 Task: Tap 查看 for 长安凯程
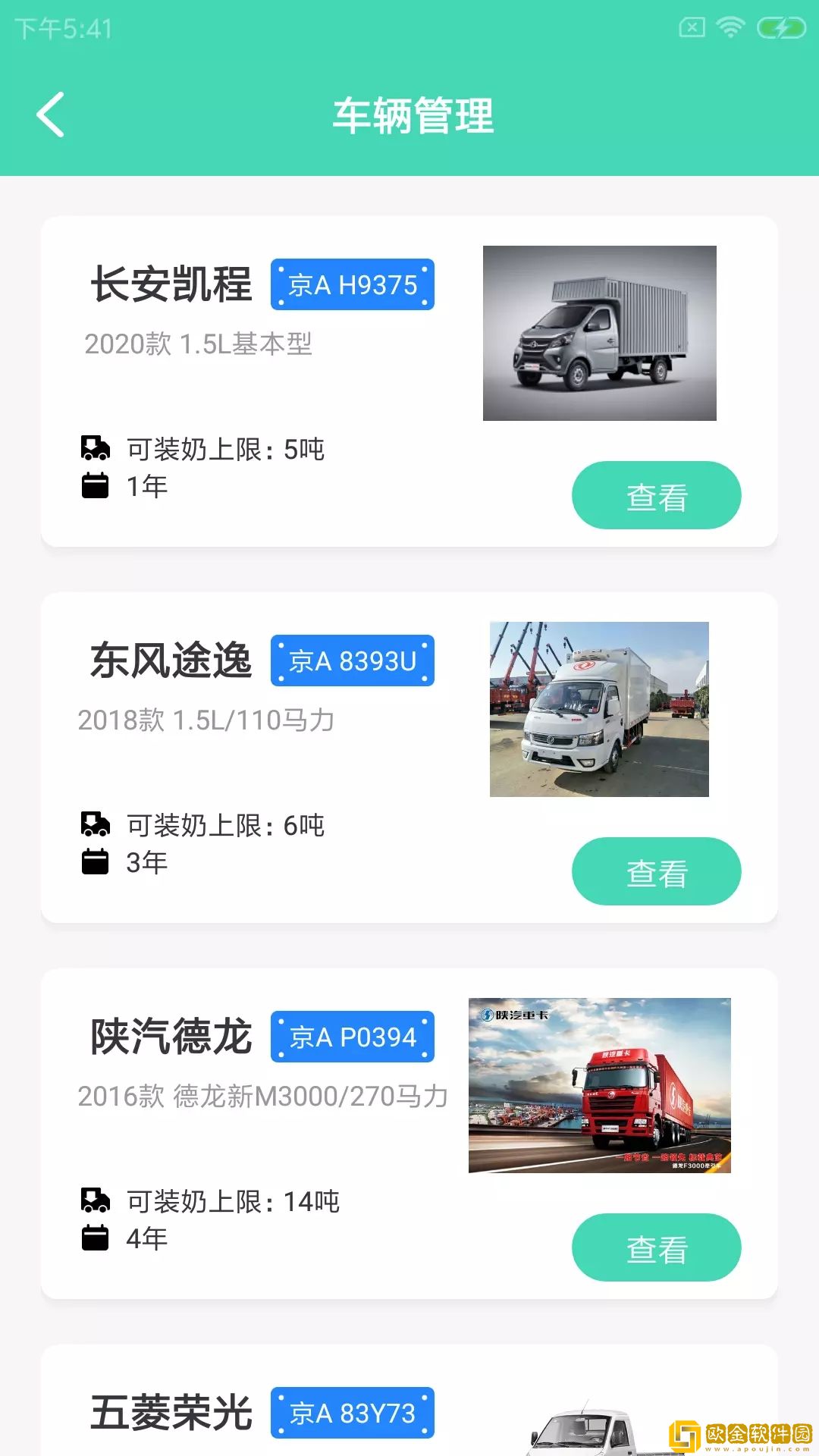[656, 496]
